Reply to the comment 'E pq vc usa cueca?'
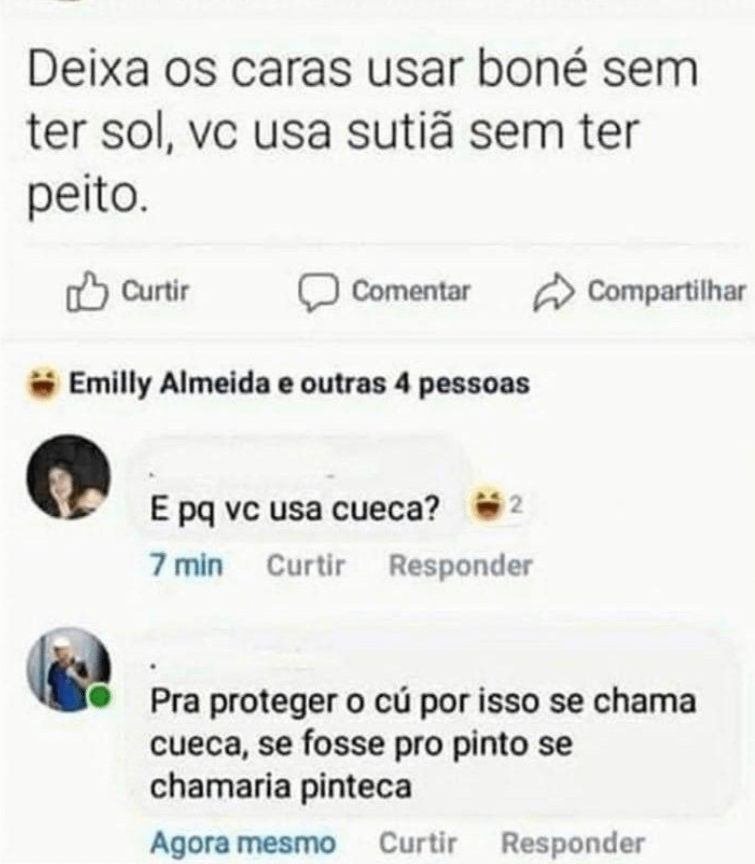755x864 pixels. point(460,566)
